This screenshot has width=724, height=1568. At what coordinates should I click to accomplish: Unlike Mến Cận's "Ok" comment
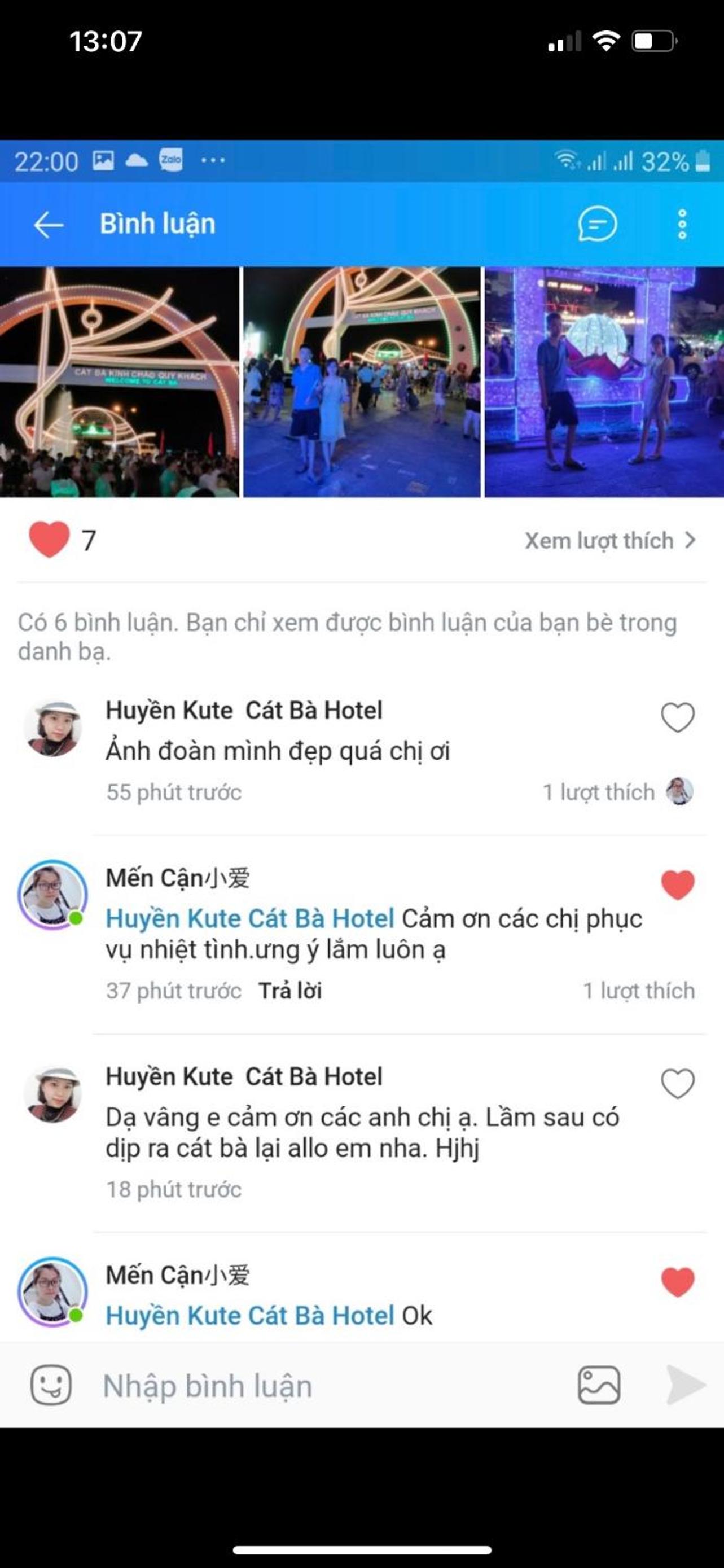pos(677,1282)
